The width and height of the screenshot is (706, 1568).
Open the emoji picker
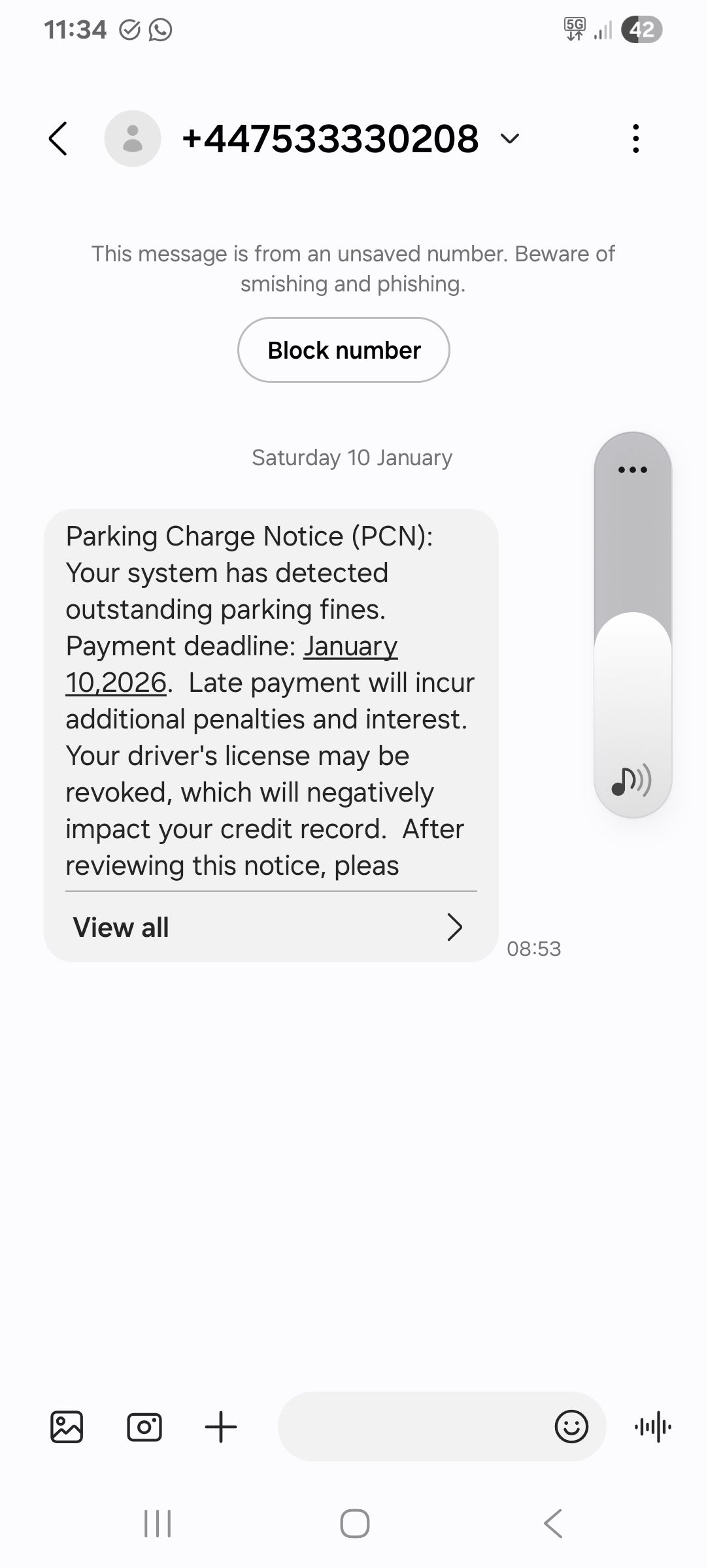pos(571,1426)
